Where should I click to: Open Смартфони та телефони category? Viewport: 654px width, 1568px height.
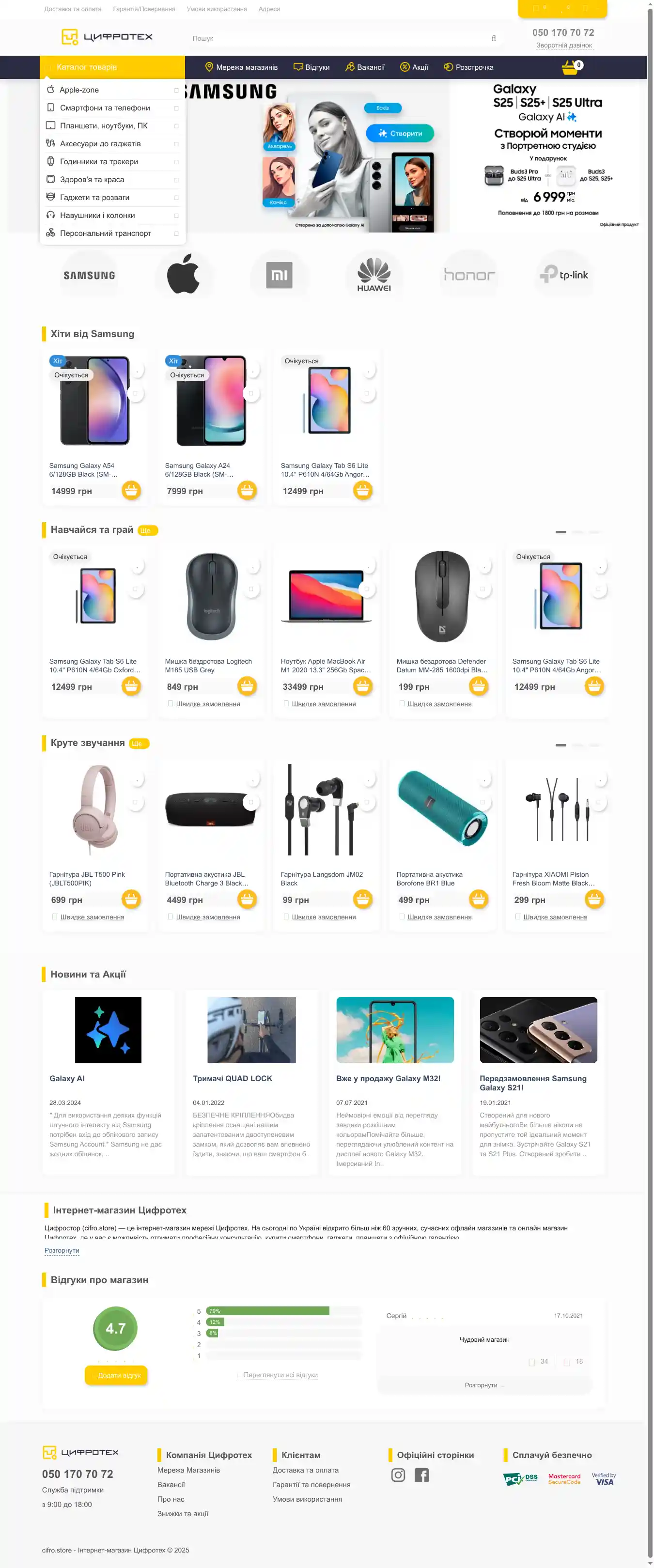[x=105, y=108]
